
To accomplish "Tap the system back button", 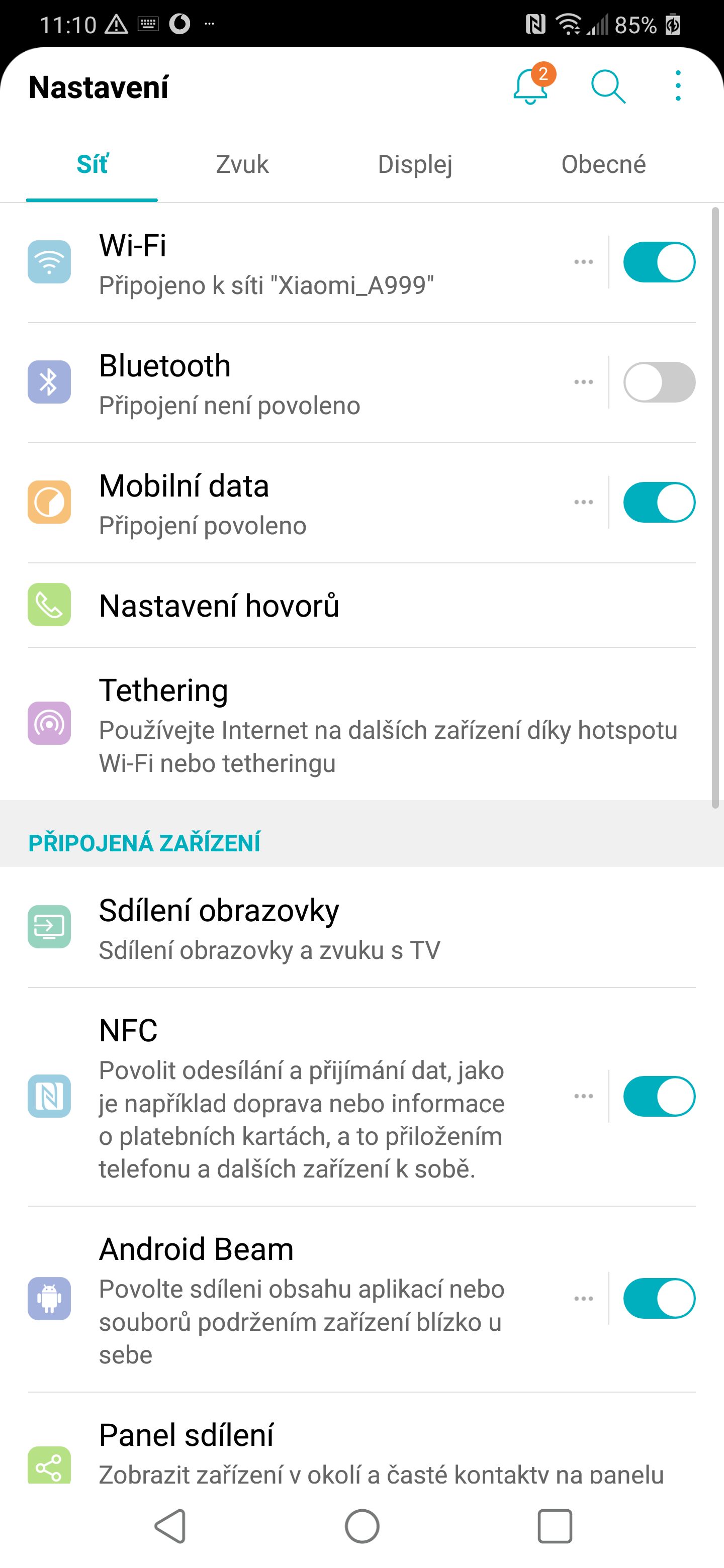I will 170,1525.
